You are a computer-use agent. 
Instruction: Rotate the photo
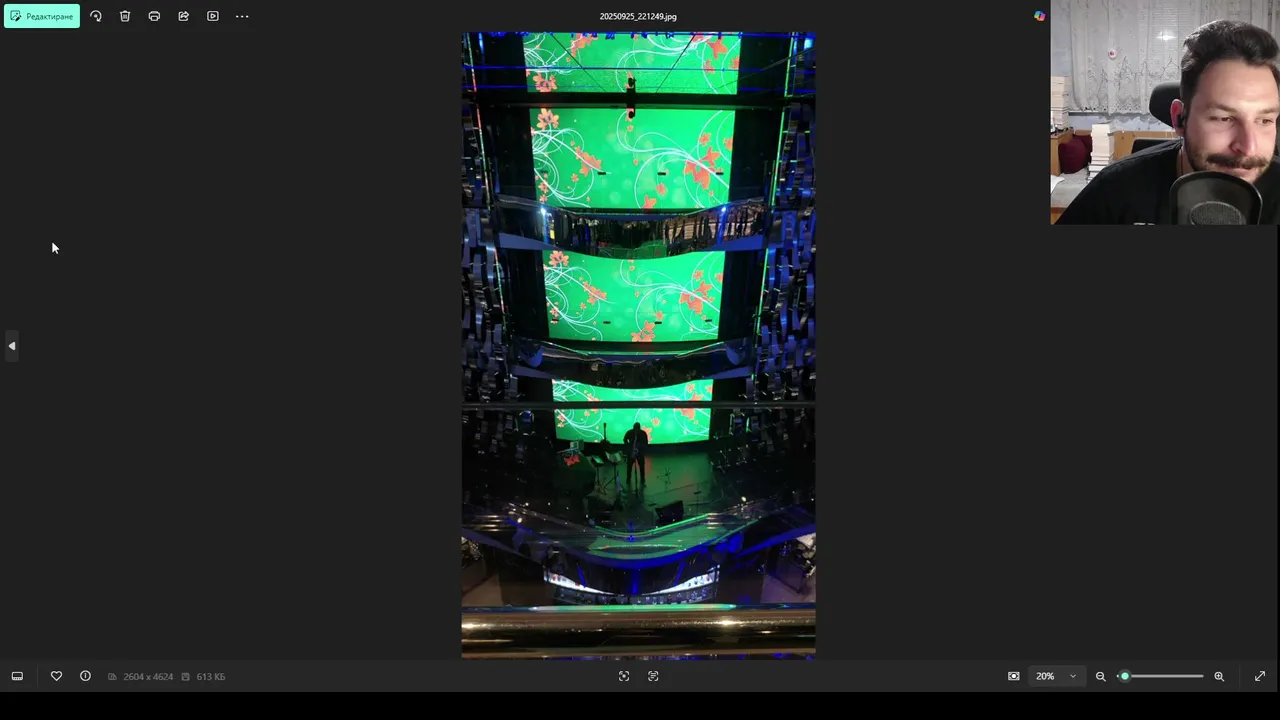[x=96, y=16]
